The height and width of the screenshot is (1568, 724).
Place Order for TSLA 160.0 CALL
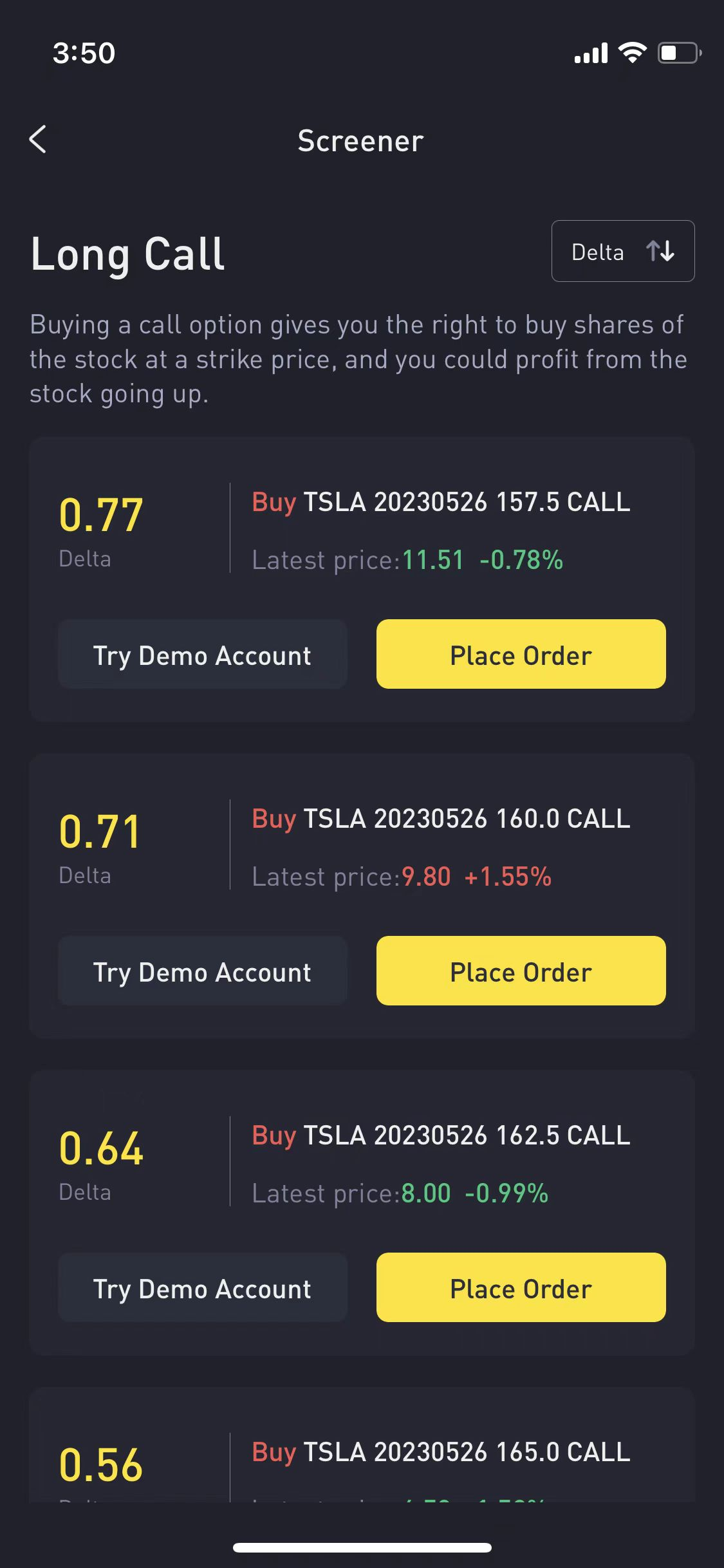521,971
